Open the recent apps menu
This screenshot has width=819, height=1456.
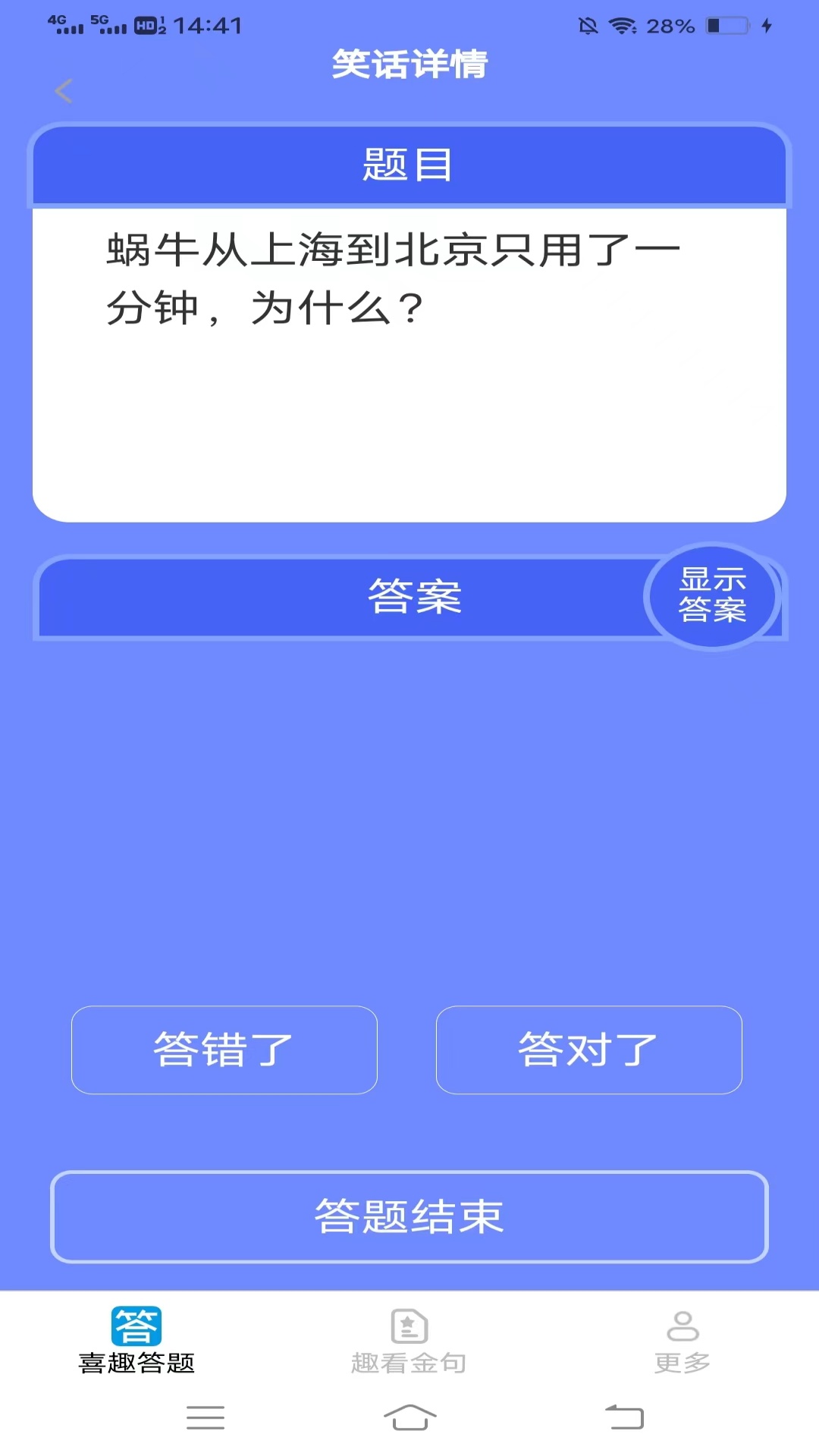(206, 1417)
